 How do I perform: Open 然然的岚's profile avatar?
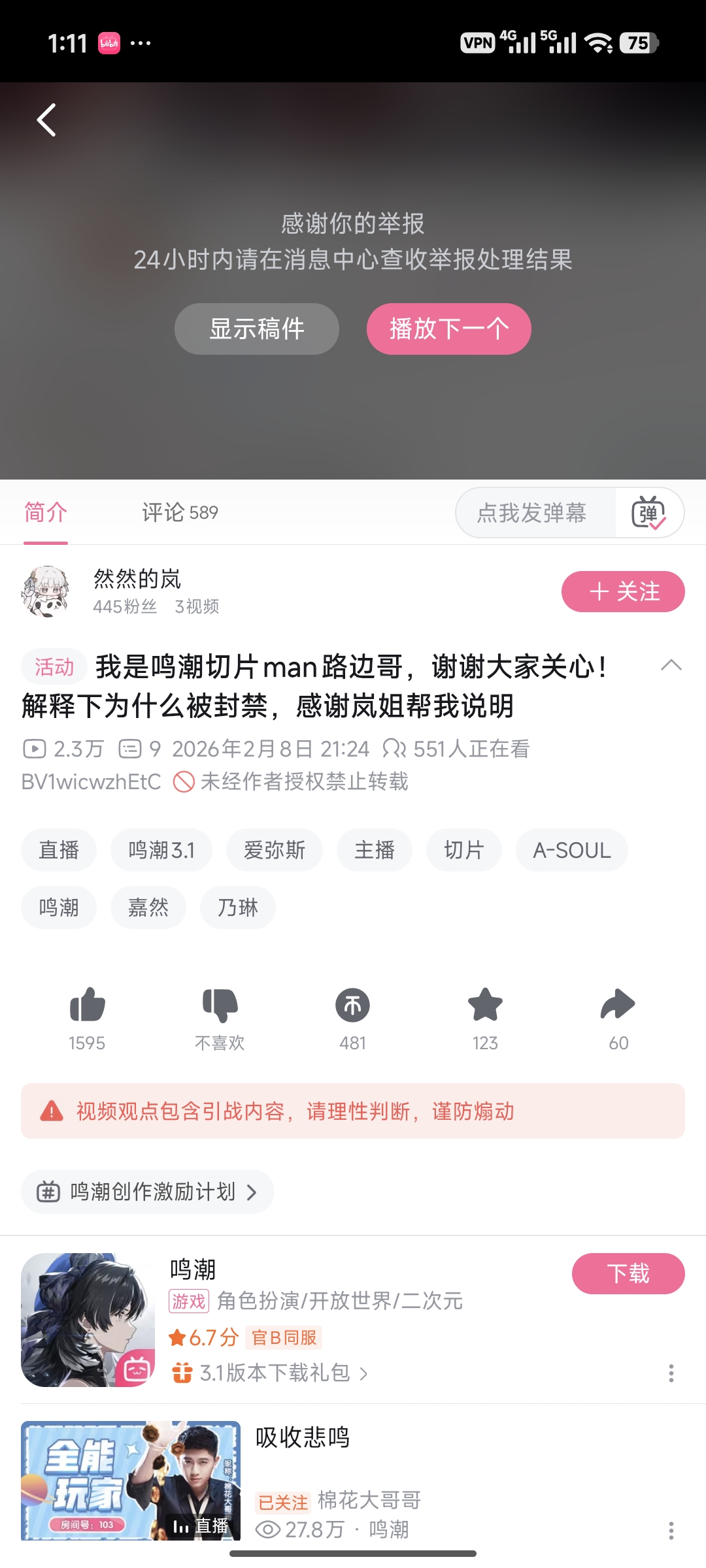[x=46, y=592]
